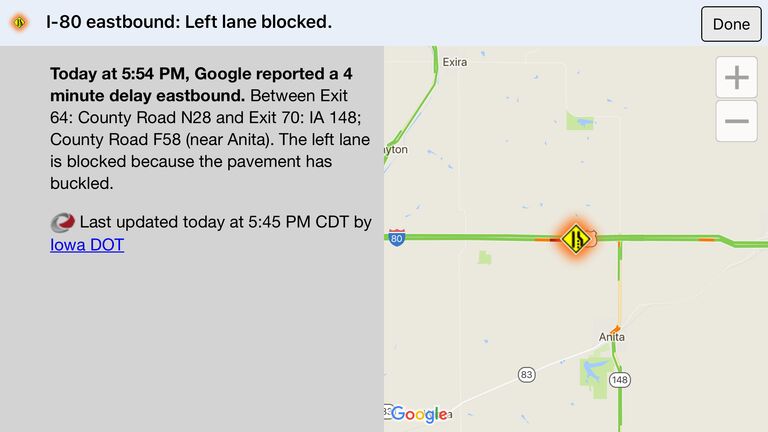Zoom out of the map
This screenshot has width=768, height=432.
(x=736, y=121)
